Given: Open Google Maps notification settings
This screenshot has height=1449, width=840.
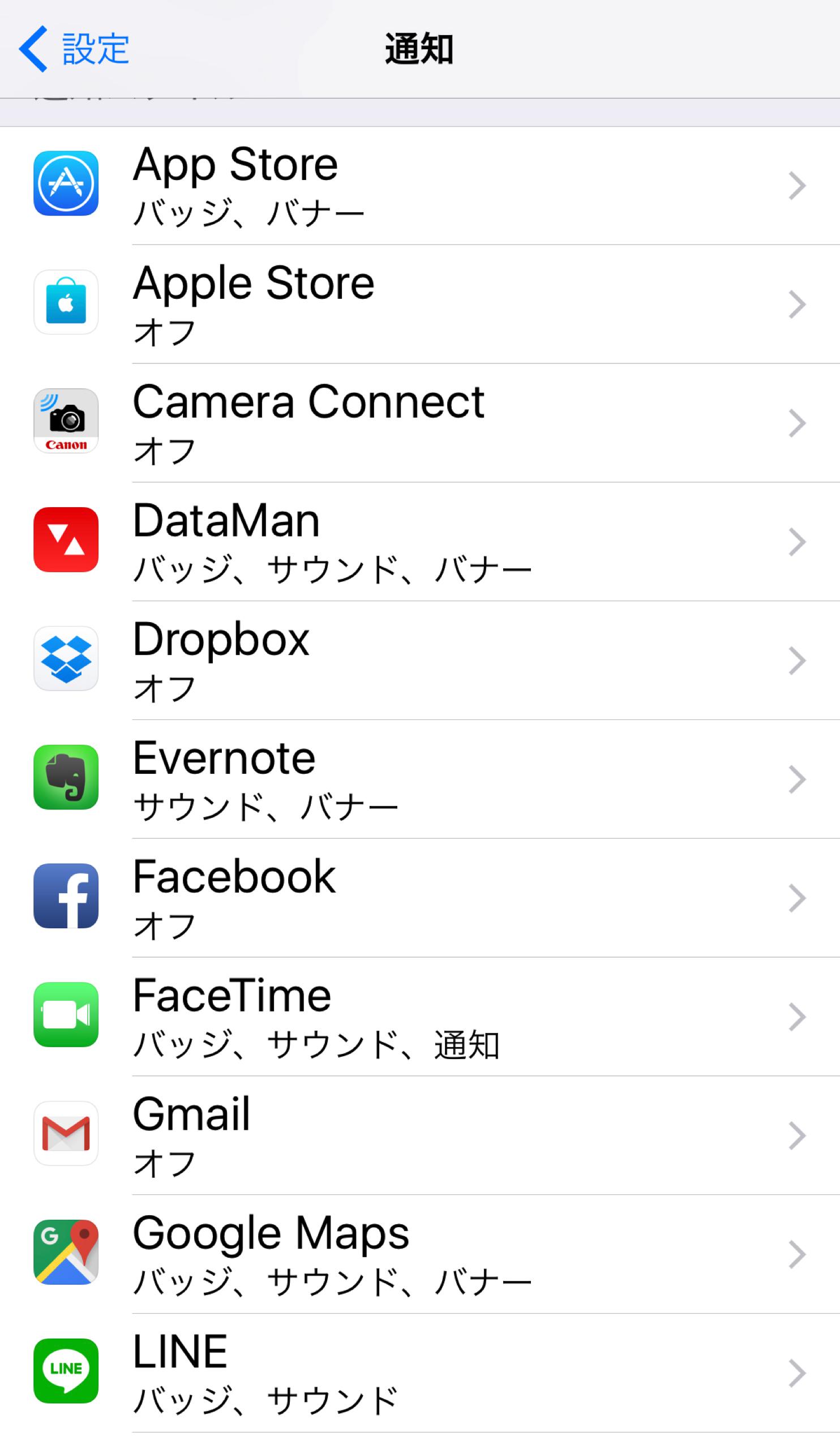Looking at the screenshot, I should pyautogui.click(x=419, y=1255).
